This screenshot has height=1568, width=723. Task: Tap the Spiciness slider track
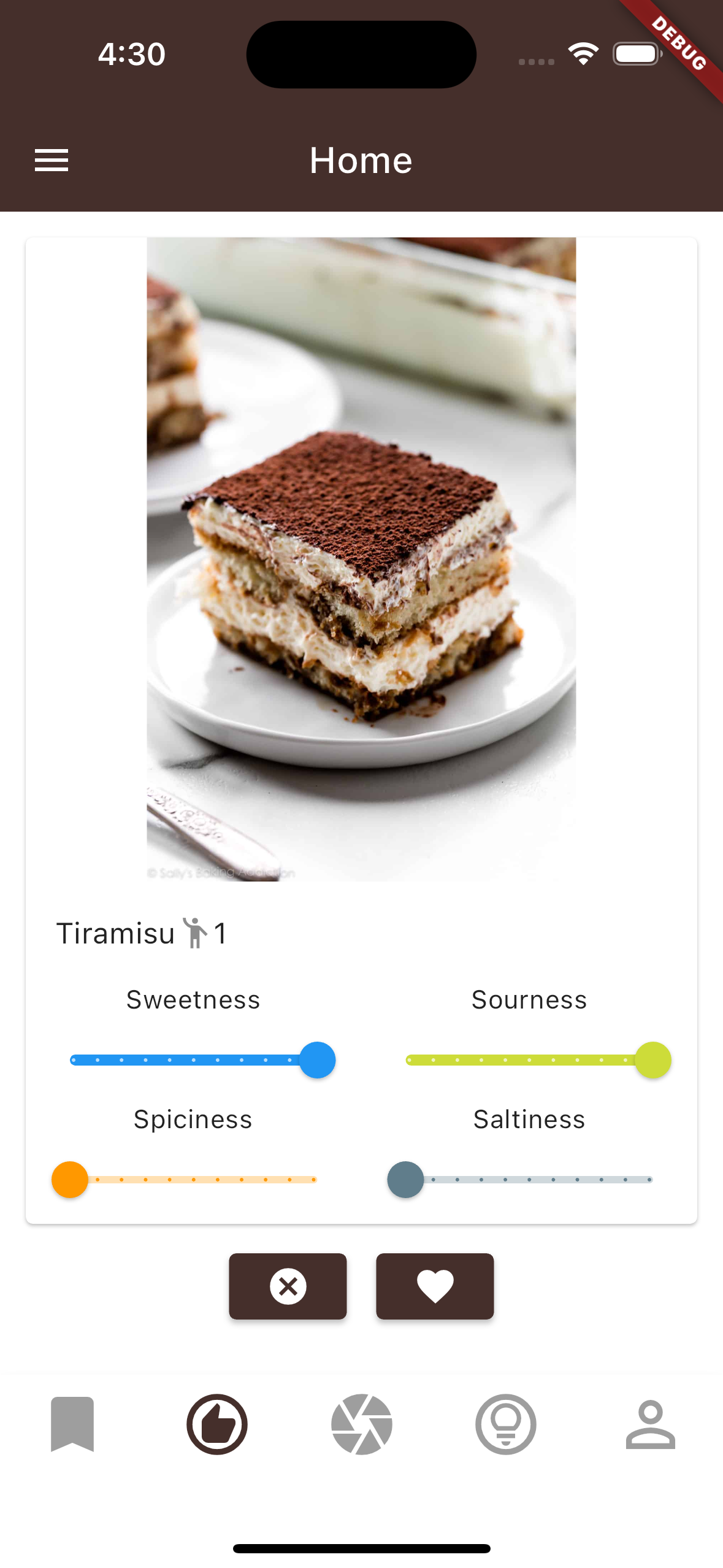[x=193, y=1180]
